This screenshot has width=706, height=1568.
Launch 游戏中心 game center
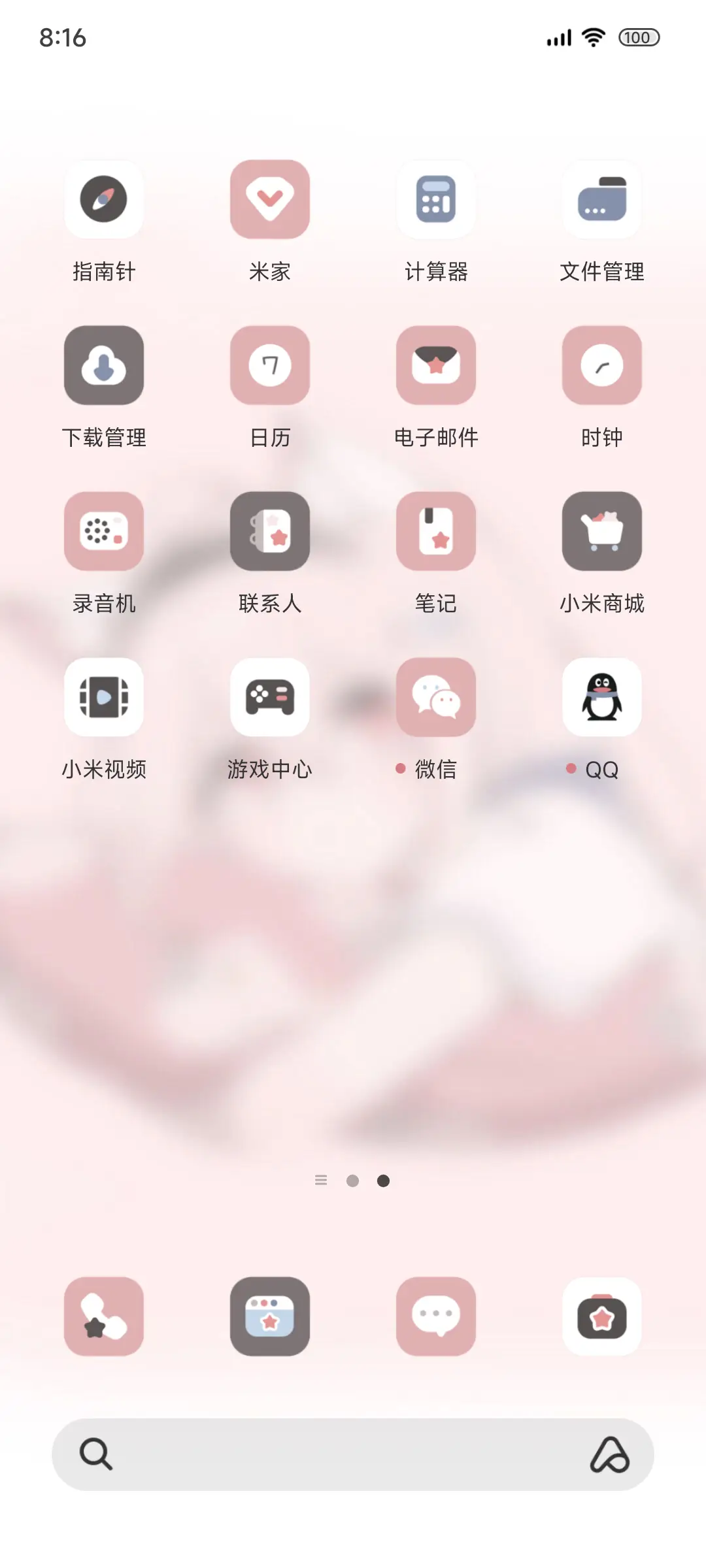click(270, 697)
